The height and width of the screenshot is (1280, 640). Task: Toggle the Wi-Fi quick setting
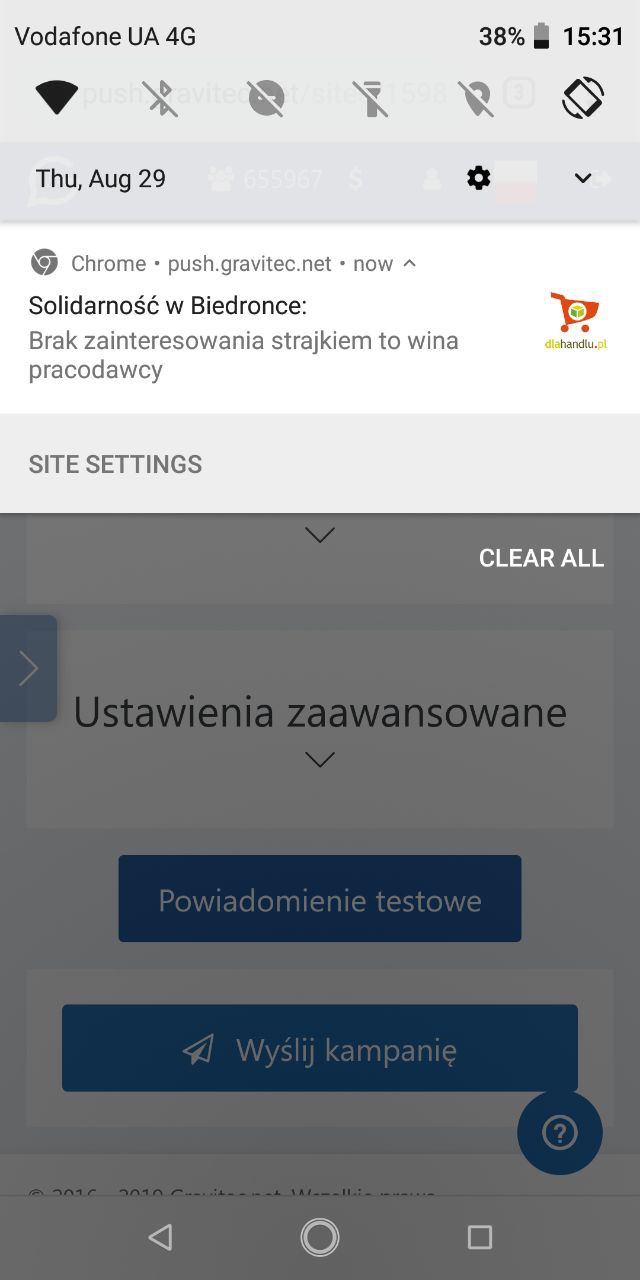pos(57,97)
